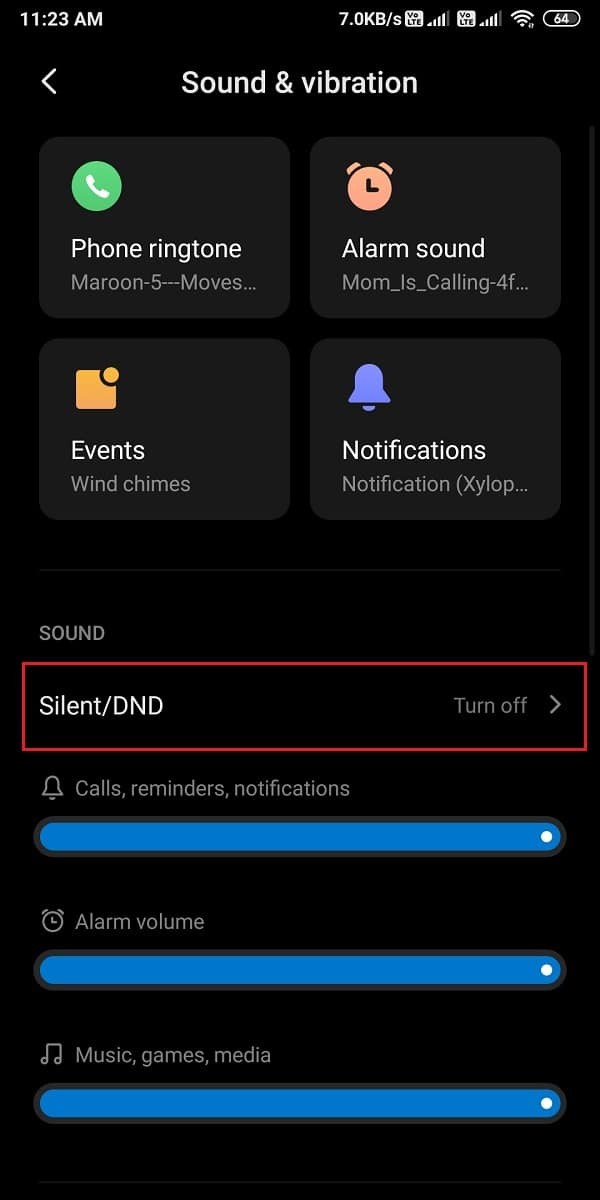Open Notifications sound card
Screen dimensions: 600x1200
point(435,429)
